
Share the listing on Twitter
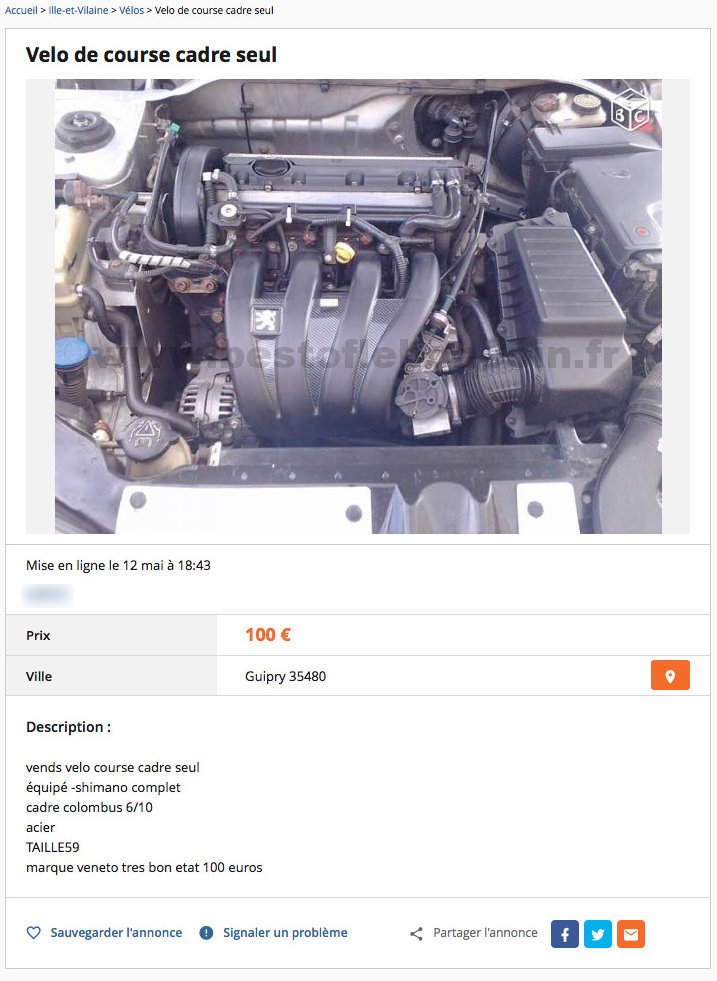[598, 934]
